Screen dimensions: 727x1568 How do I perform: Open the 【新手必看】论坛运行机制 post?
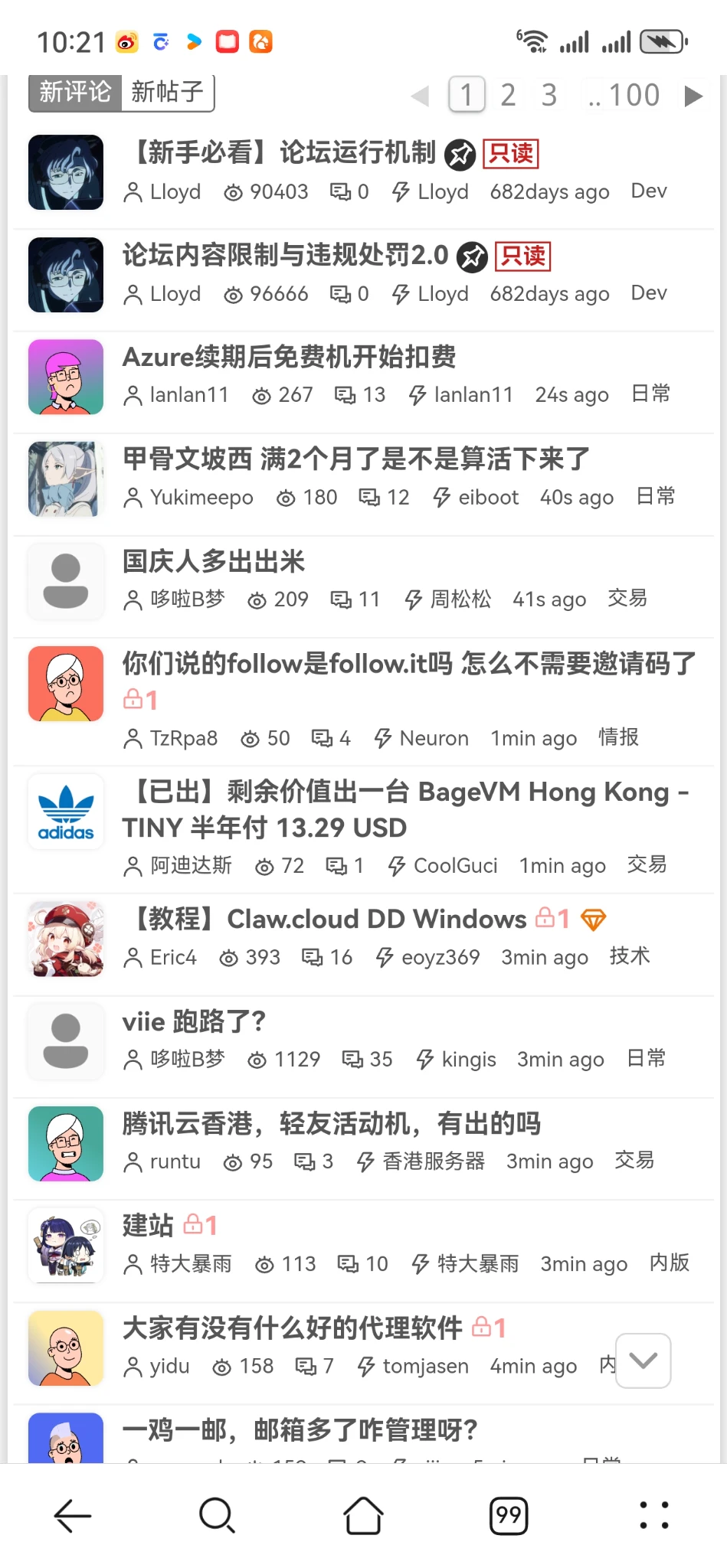pos(280,153)
